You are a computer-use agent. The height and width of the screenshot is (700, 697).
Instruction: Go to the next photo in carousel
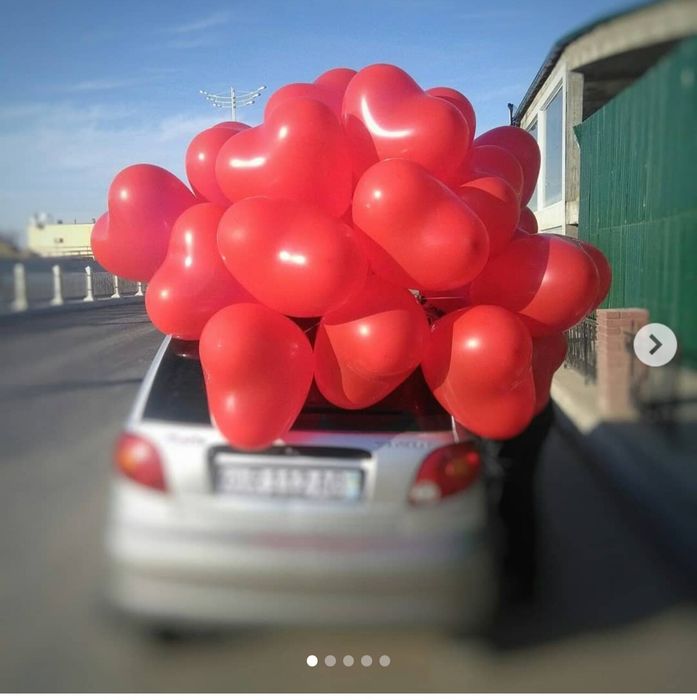655,344
